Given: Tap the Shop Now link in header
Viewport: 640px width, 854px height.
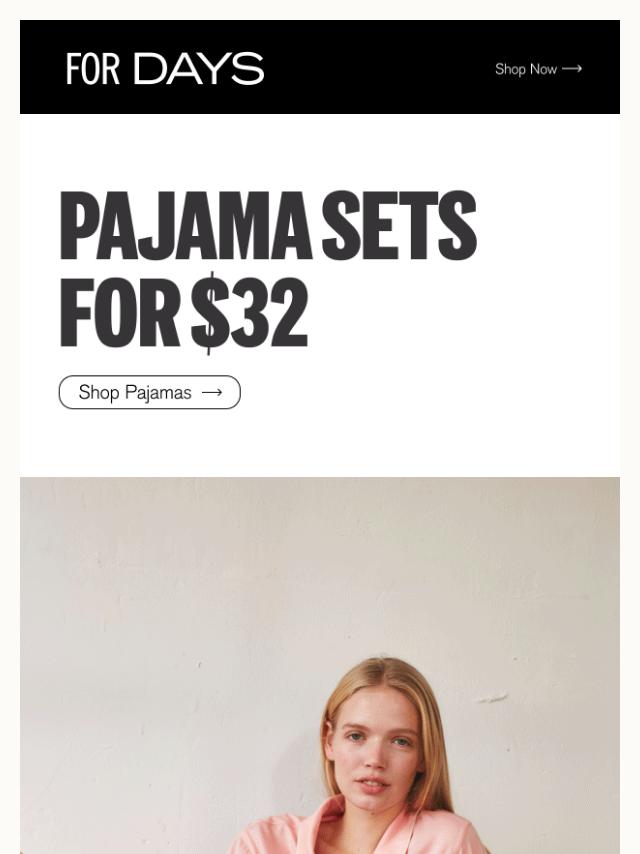Looking at the screenshot, I should (x=538, y=69).
